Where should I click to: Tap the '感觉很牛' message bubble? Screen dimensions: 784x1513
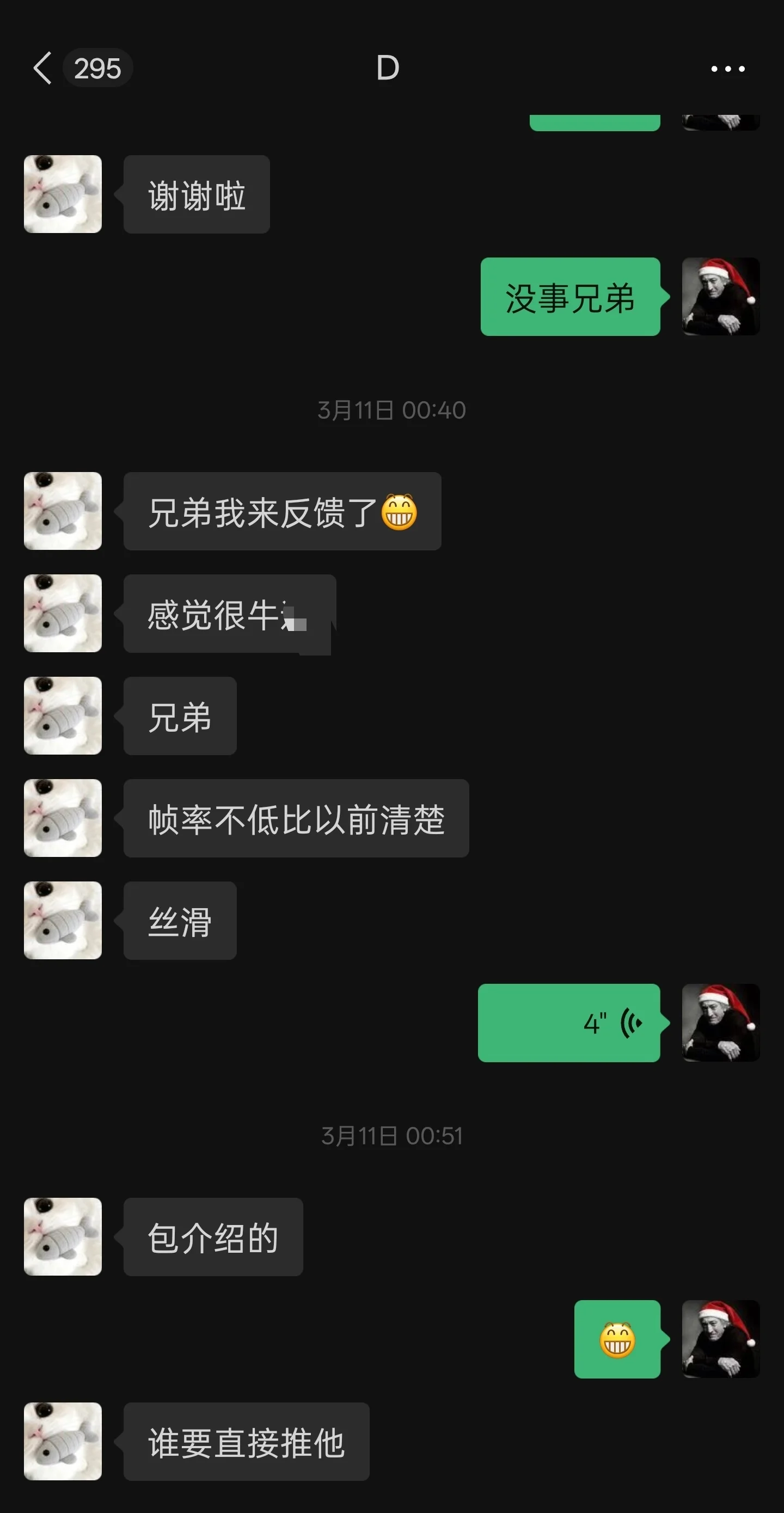(229, 612)
